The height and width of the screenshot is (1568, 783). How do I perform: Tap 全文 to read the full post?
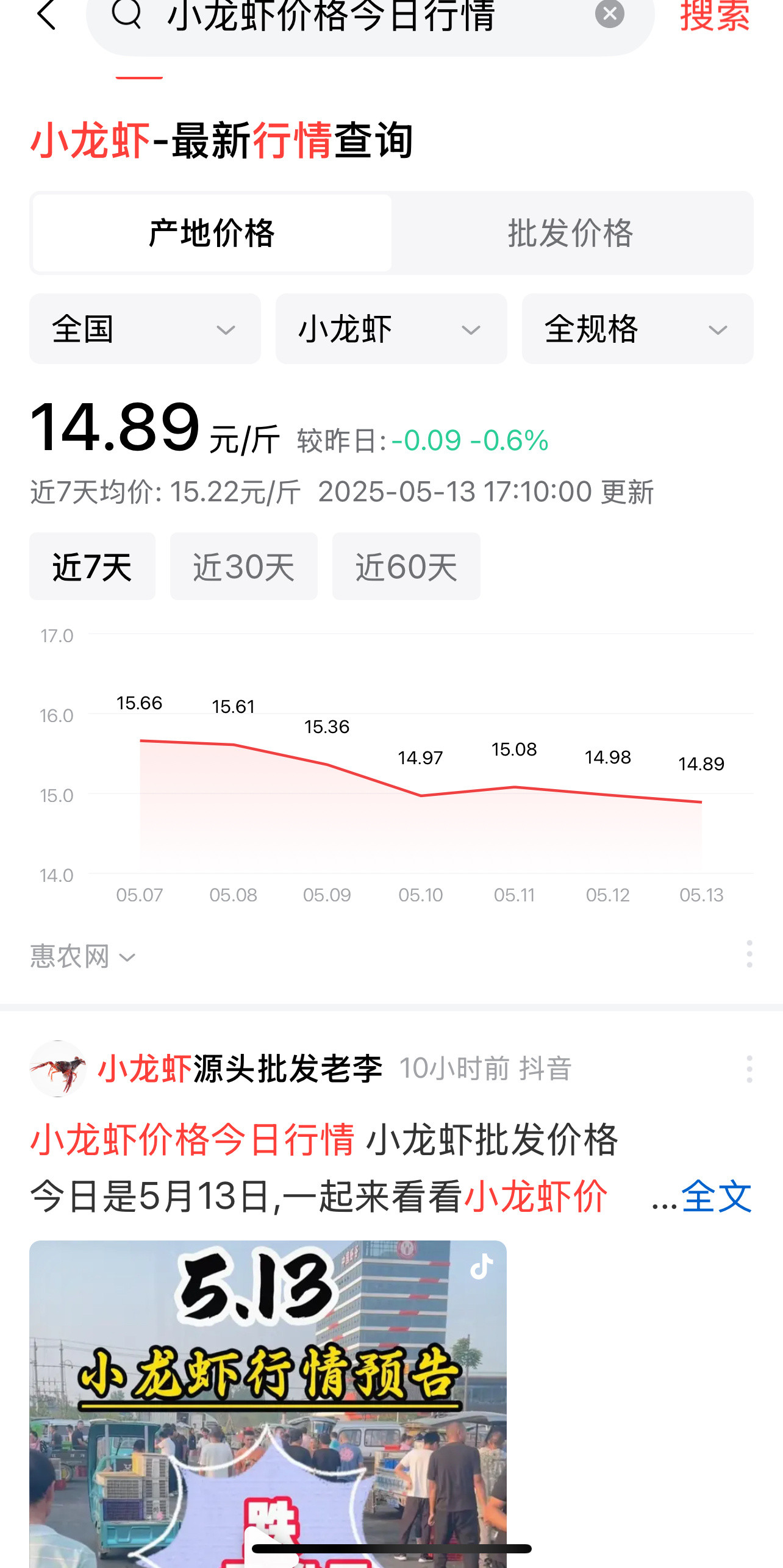[x=716, y=1197]
